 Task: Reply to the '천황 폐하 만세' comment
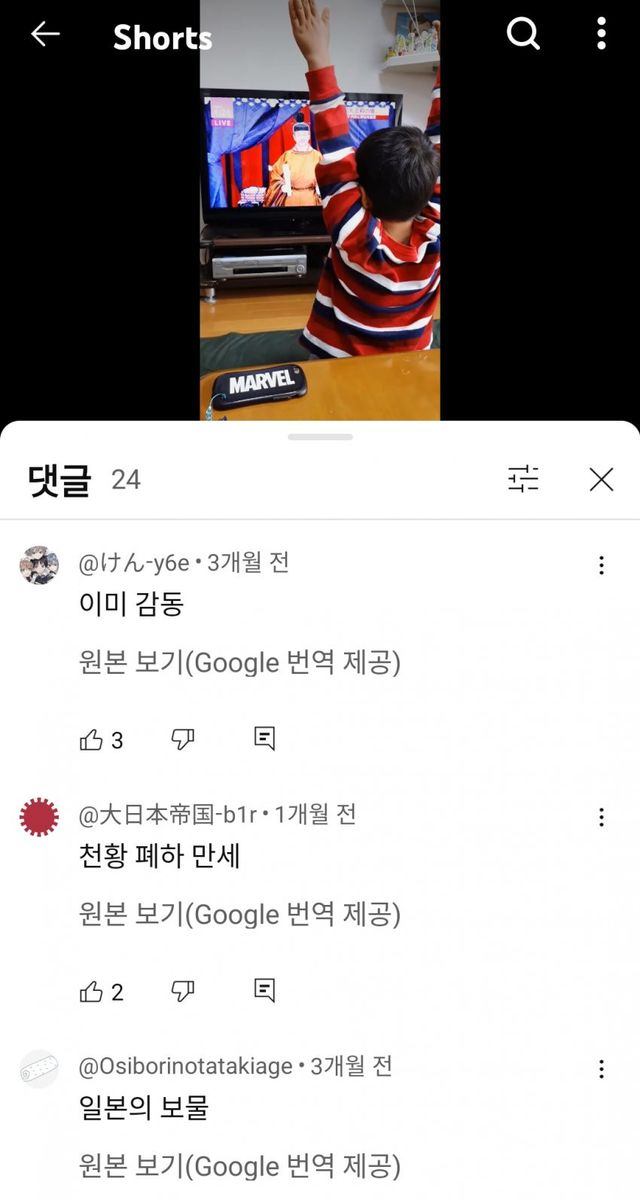pos(264,992)
